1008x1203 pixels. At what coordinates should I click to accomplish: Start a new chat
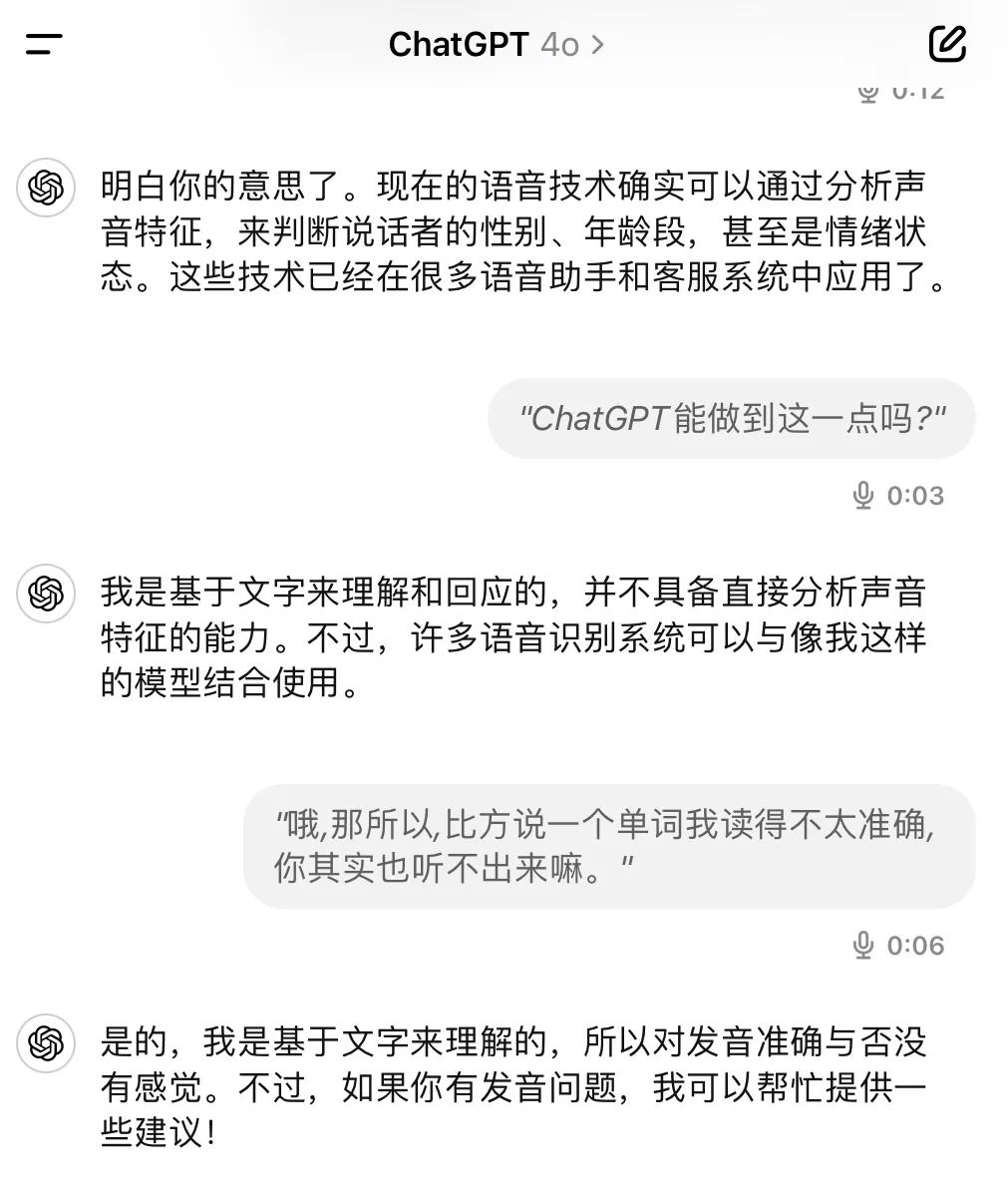[946, 44]
